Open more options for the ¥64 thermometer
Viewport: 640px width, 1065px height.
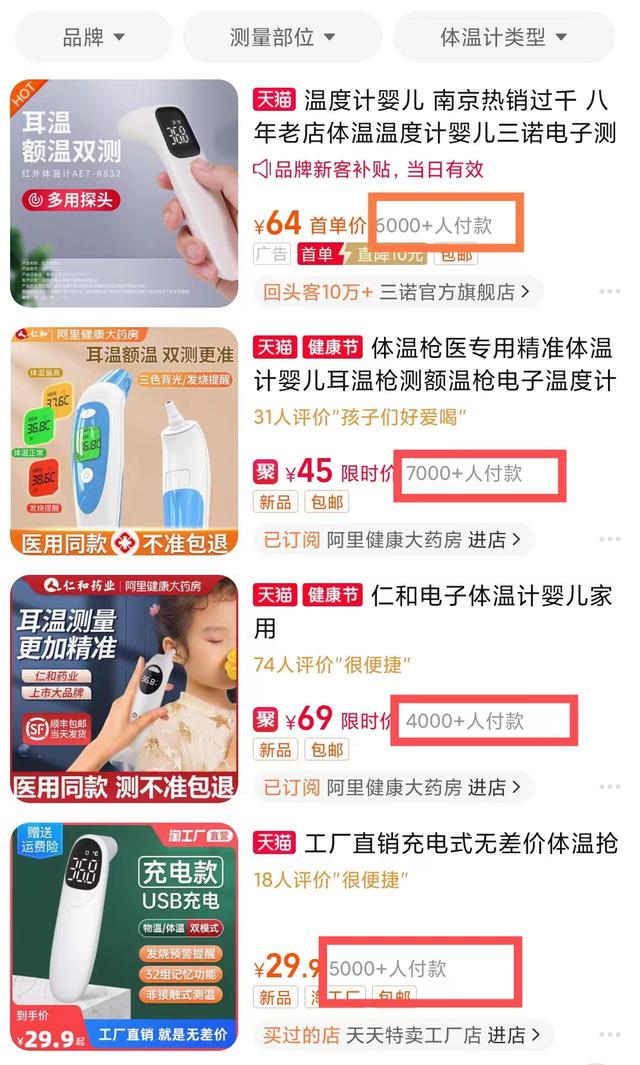click(x=609, y=292)
